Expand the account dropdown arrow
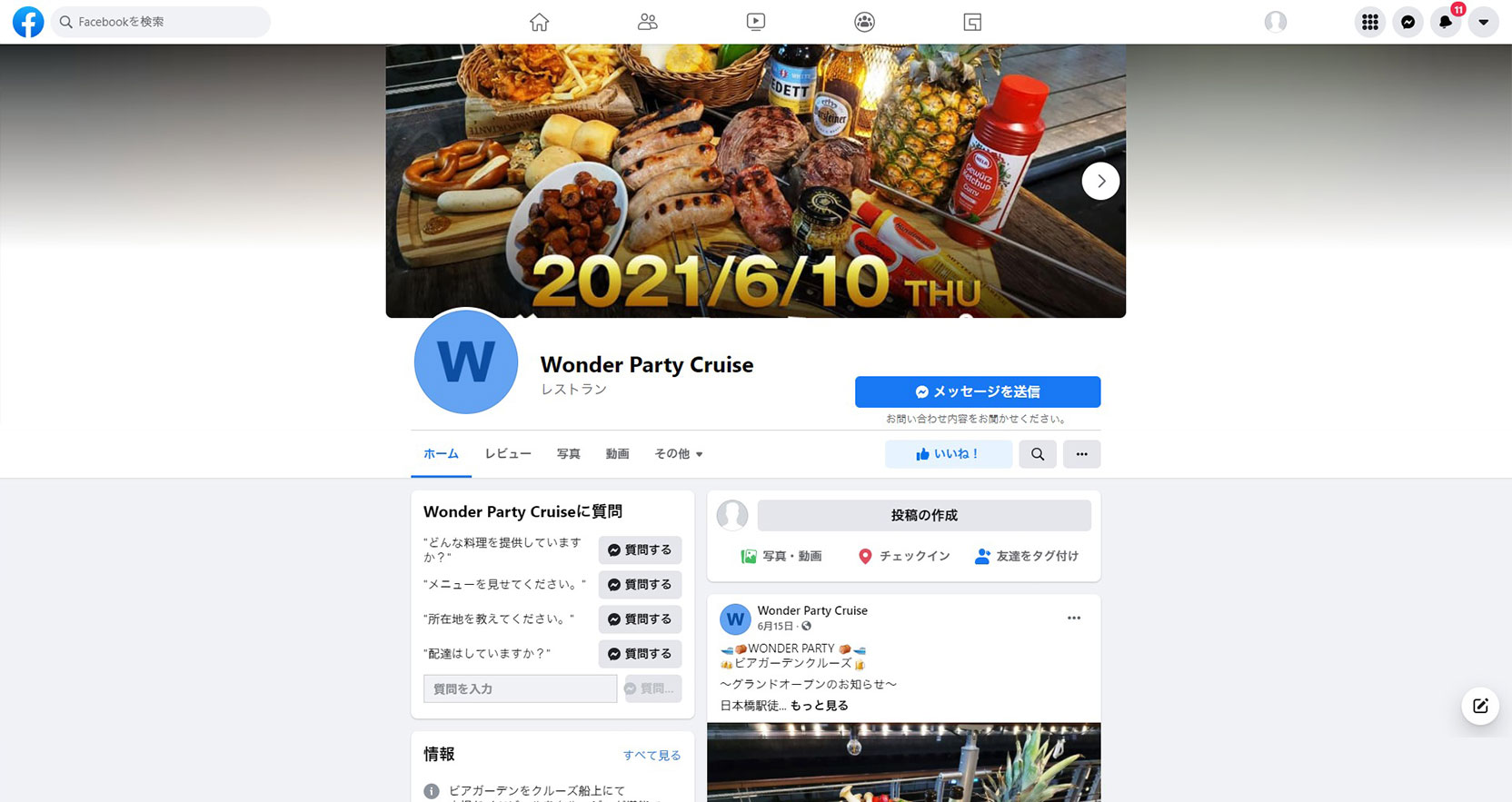 click(x=1483, y=22)
